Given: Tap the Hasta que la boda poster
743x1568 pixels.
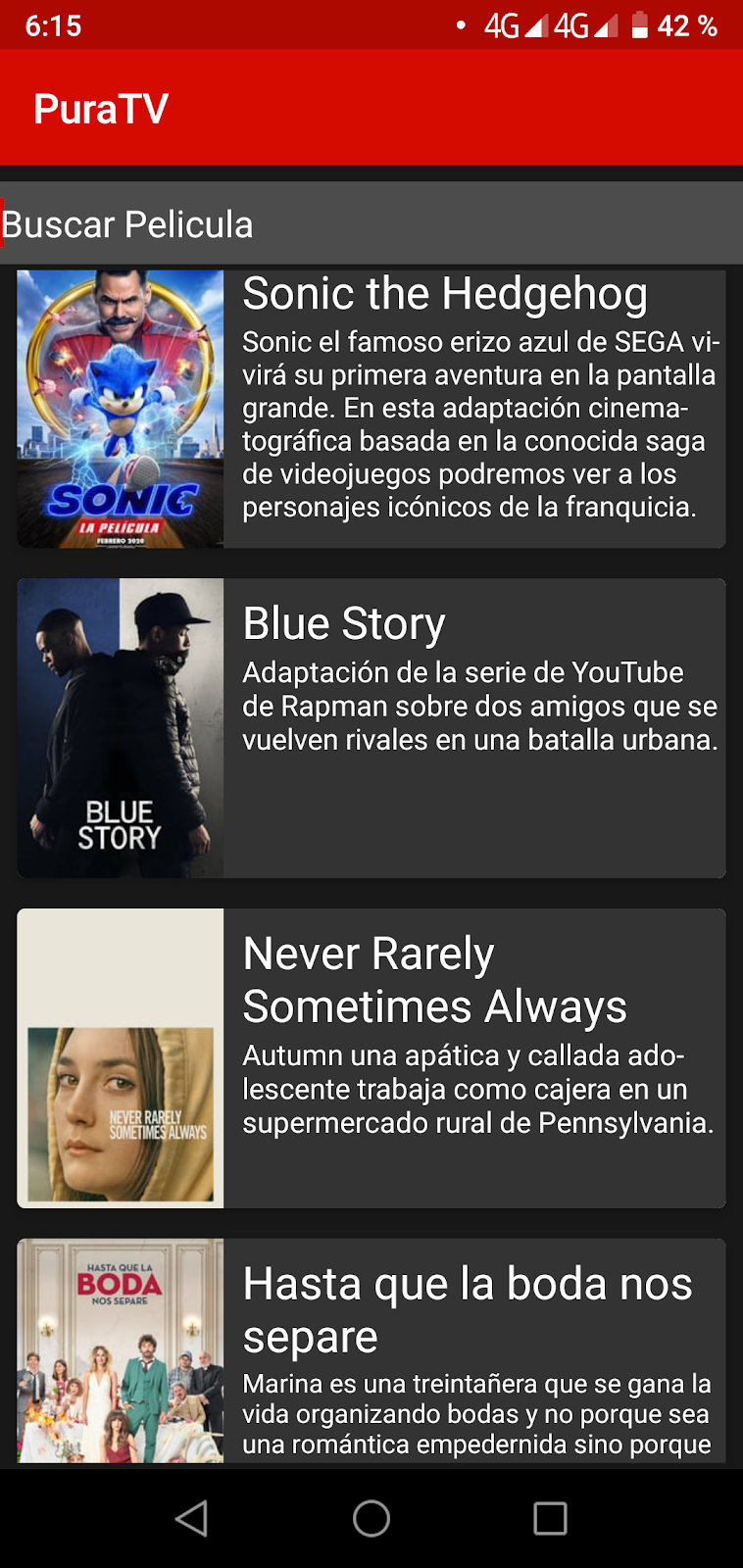Looking at the screenshot, I should pyautogui.click(x=120, y=1352).
